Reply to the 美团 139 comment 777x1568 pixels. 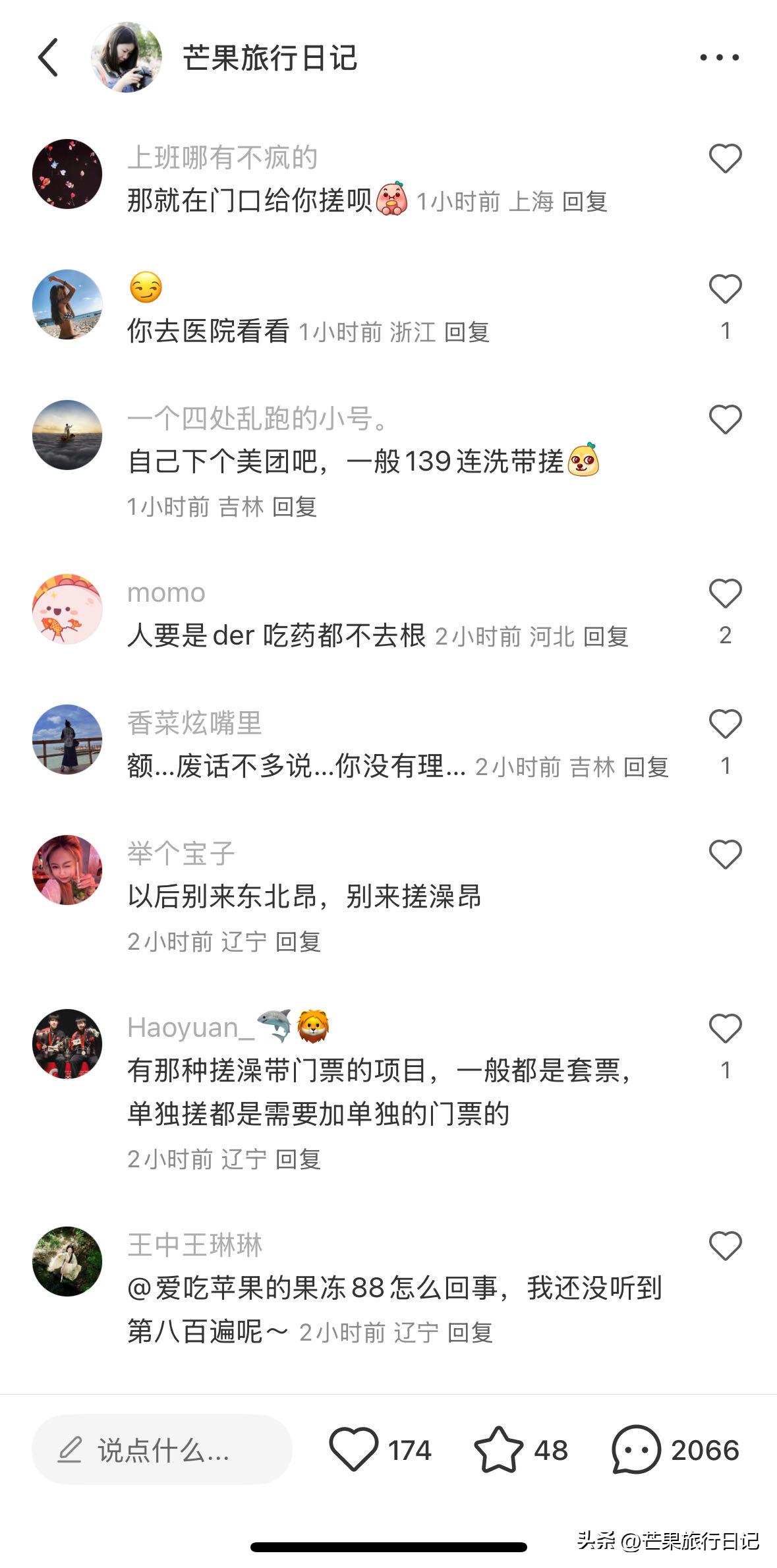(295, 507)
